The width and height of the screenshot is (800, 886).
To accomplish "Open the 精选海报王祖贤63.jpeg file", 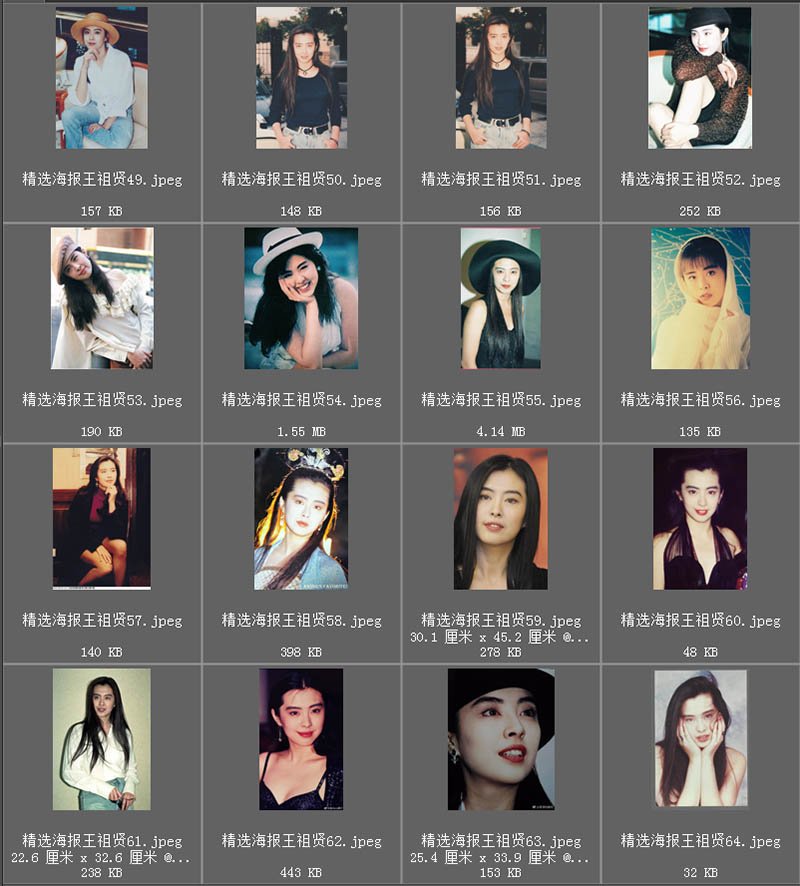I will coord(501,739).
